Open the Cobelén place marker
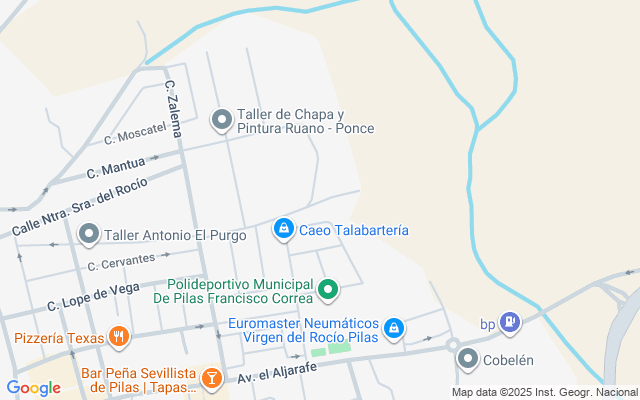The image size is (640, 400). coord(467,360)
